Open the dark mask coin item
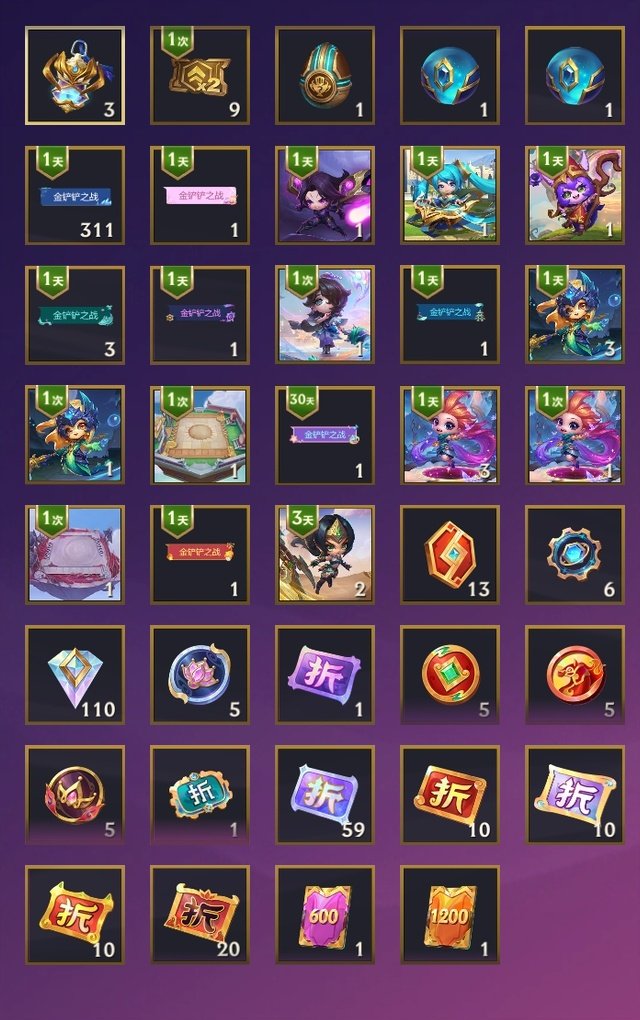The image size is (640, 1020). pyautogui.click(x=75, y=796)
